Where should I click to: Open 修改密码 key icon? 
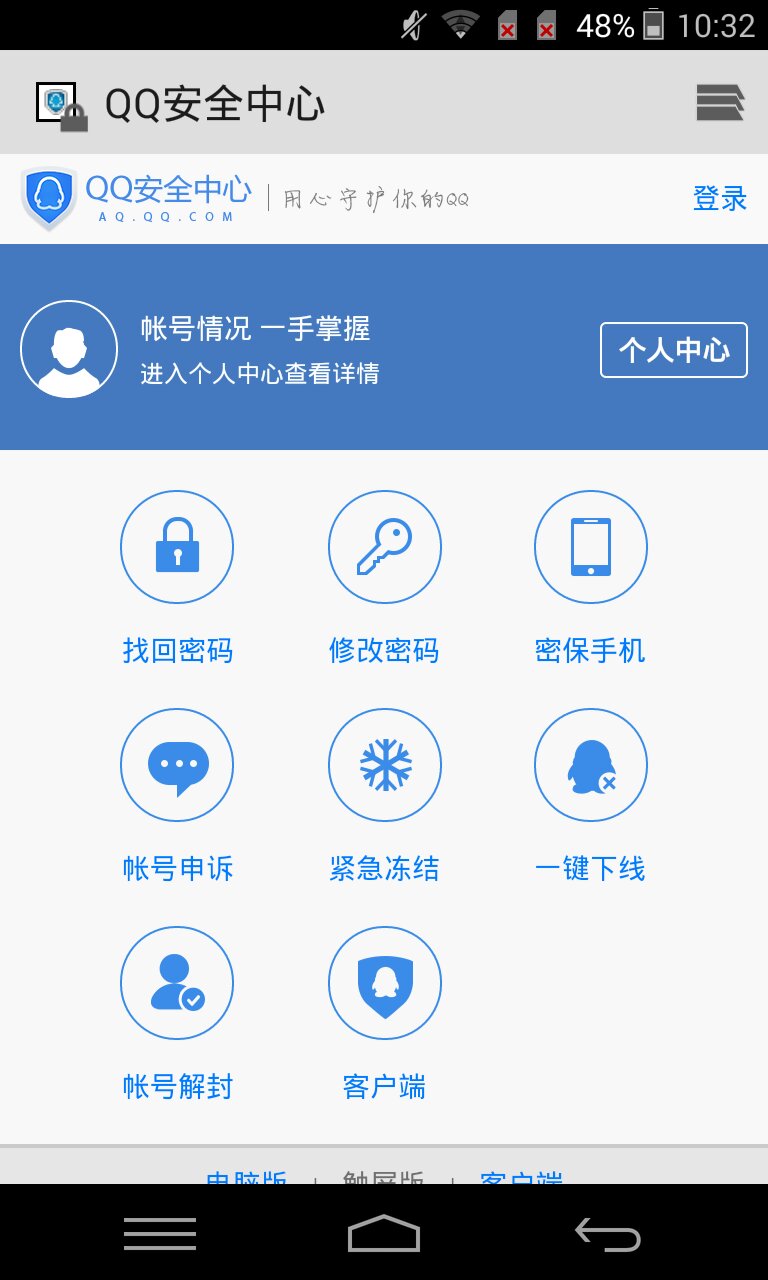coord(384,547)
